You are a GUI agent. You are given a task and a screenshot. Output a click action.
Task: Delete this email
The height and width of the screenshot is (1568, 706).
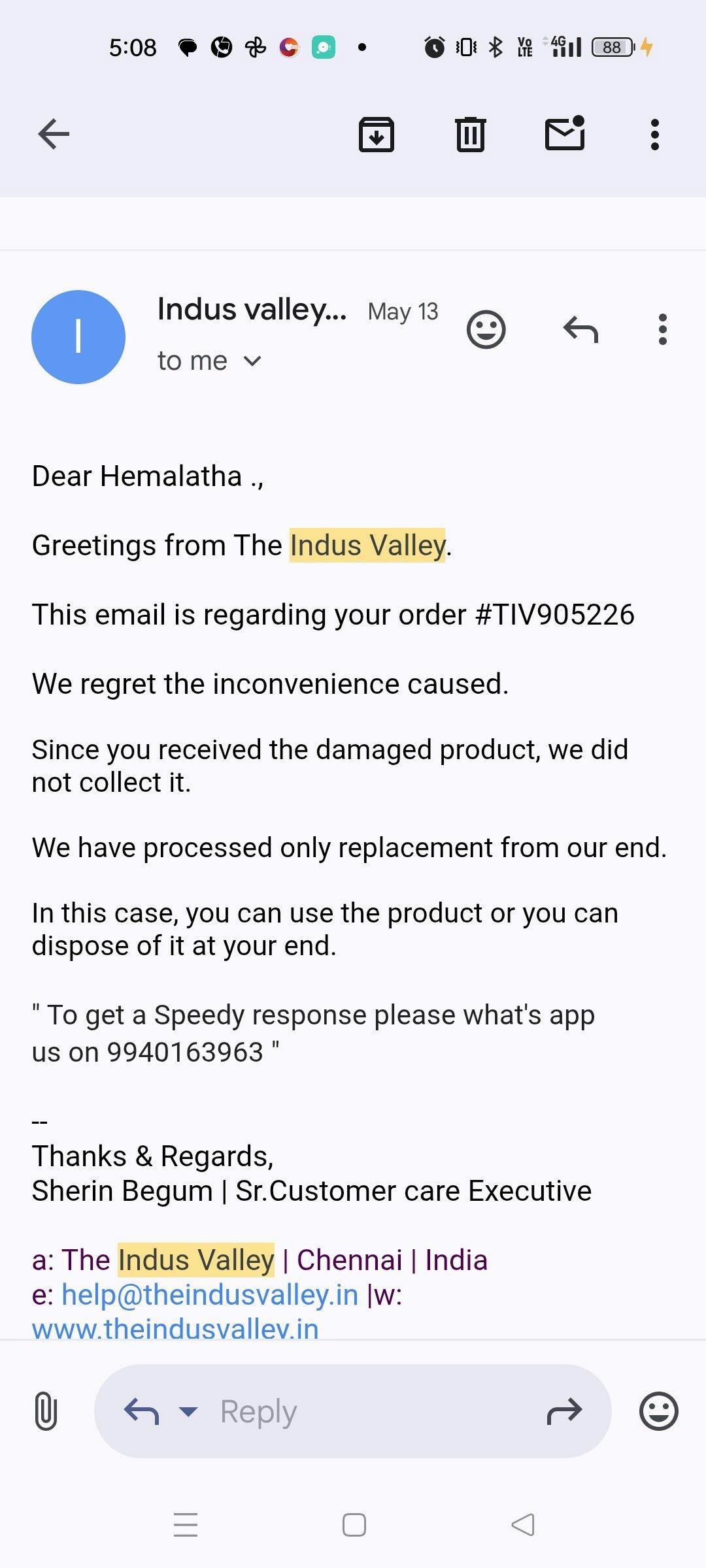coord(470,135)
